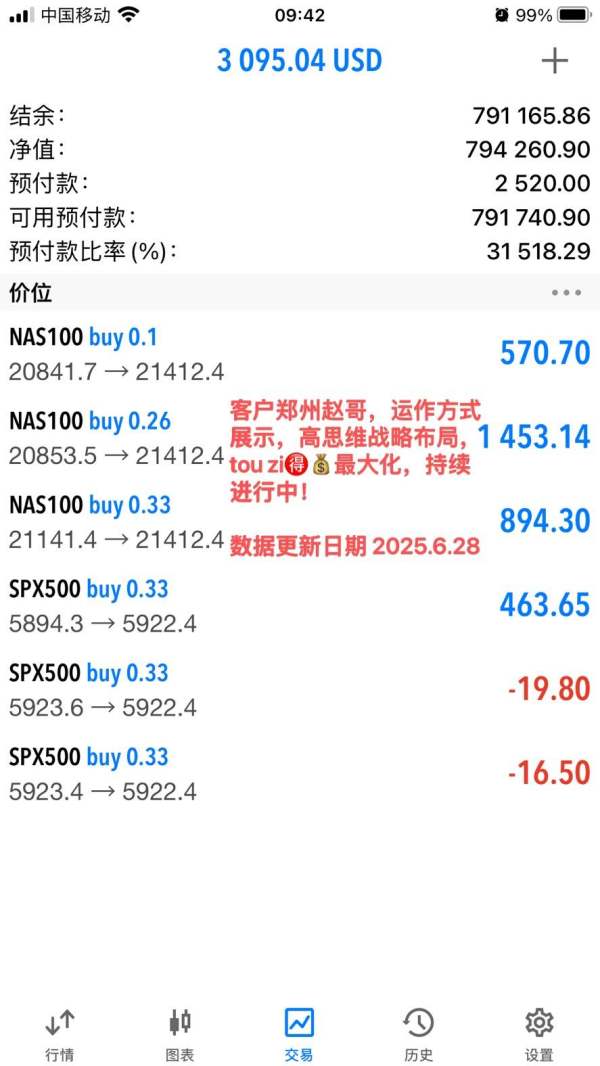Select the SPX500 position opened at 5923.6
The image size is (600, 1066).
click(x=300, y=690)
